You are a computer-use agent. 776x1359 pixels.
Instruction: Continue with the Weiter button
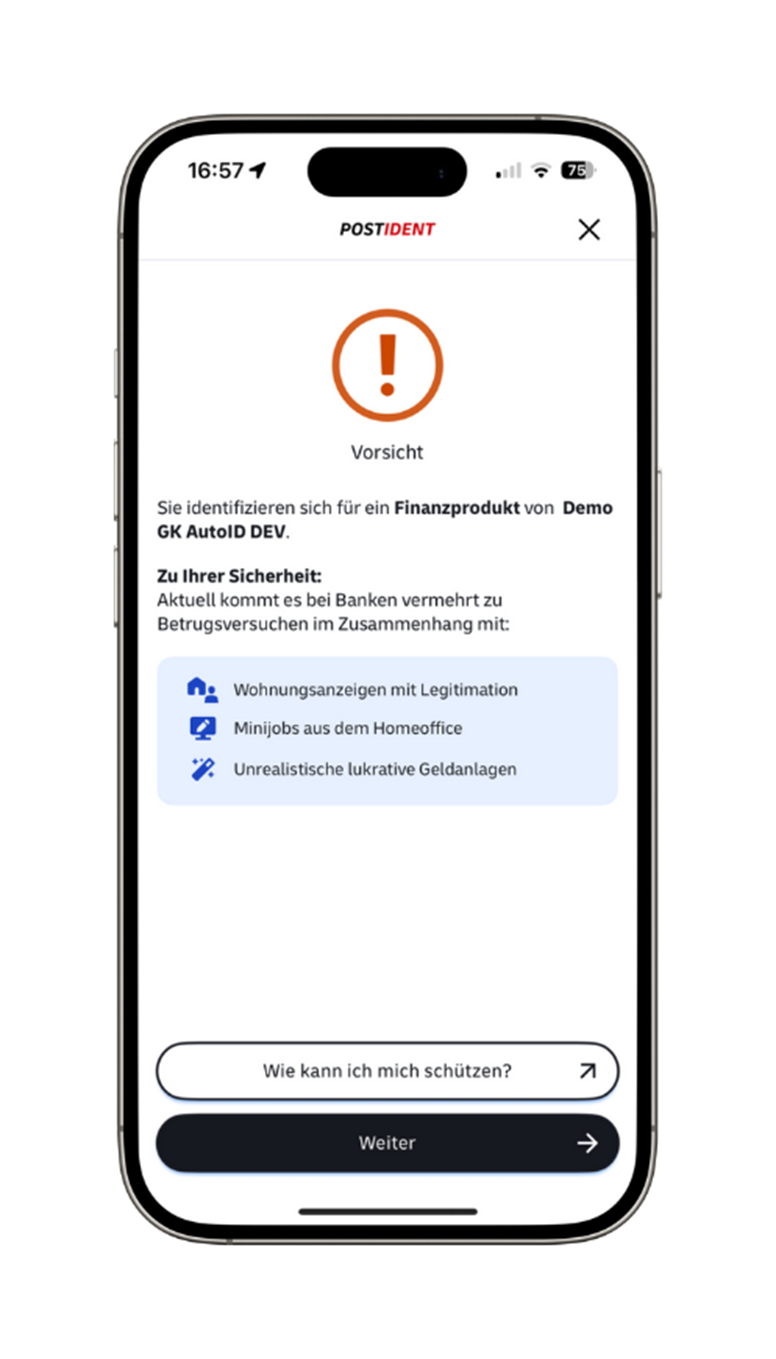(x=387, y=1143)
